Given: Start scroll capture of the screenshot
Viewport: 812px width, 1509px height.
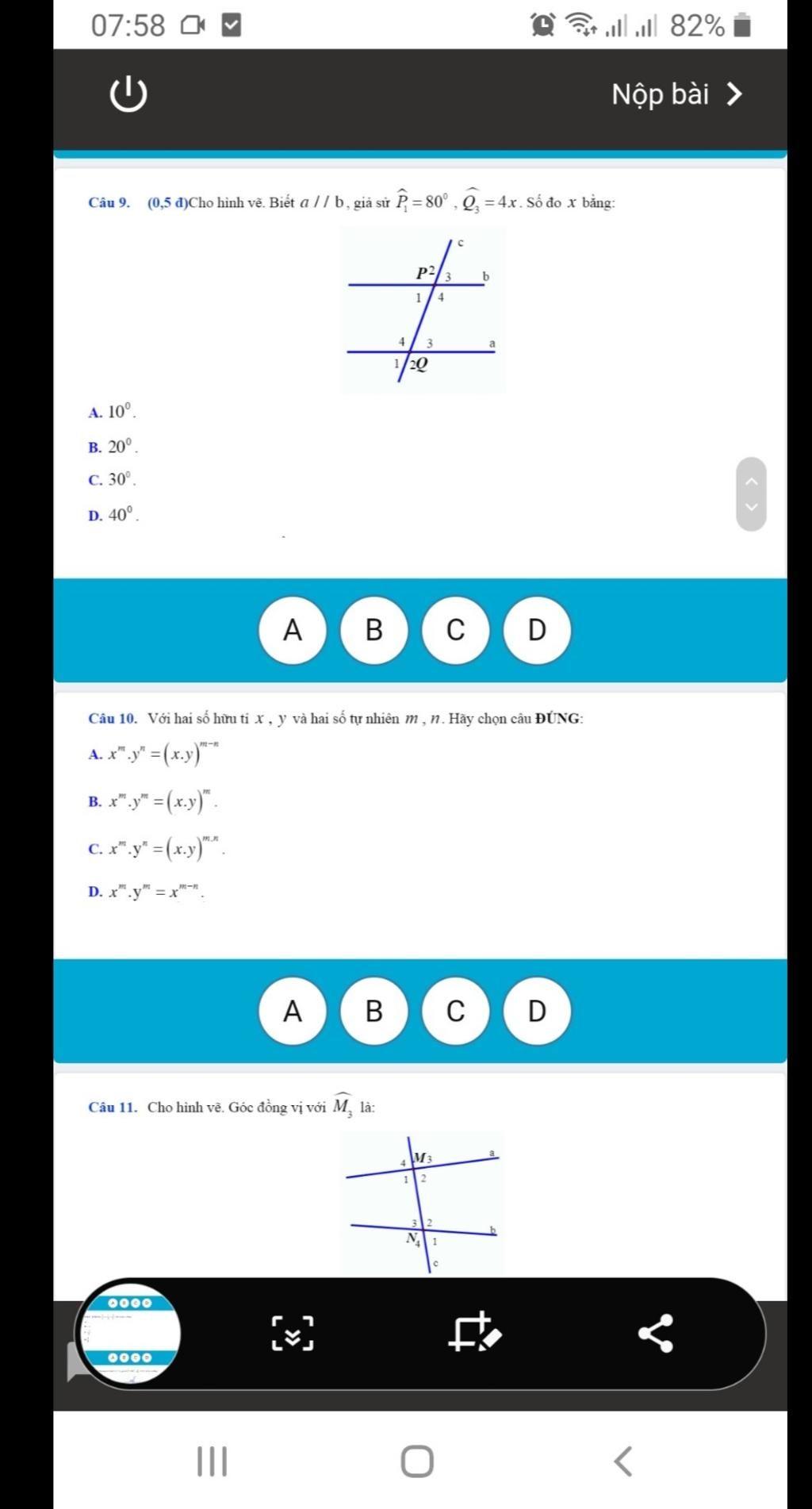Looking at the screenshot, I should coord(293,1333).
